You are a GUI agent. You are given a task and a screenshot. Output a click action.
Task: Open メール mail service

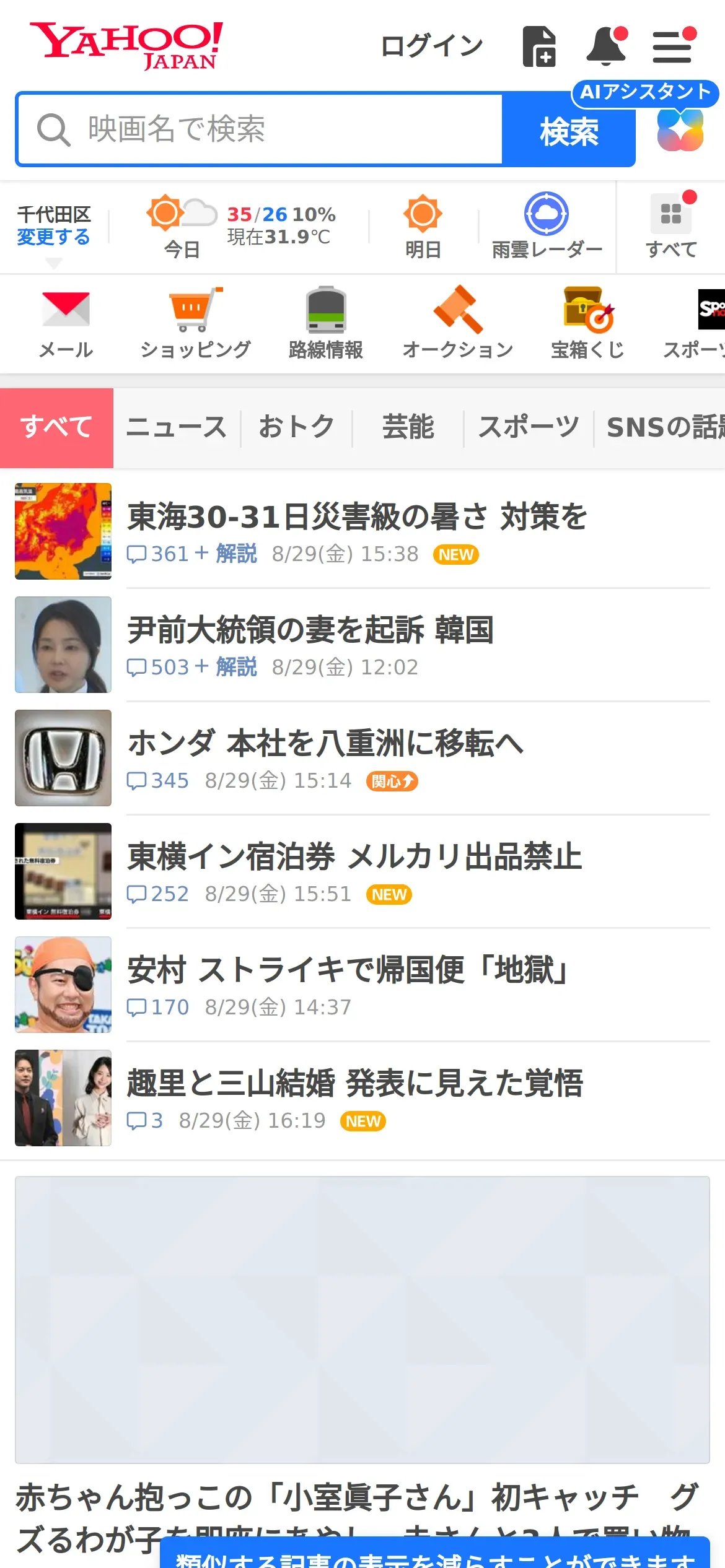click(x=66, y=323)
